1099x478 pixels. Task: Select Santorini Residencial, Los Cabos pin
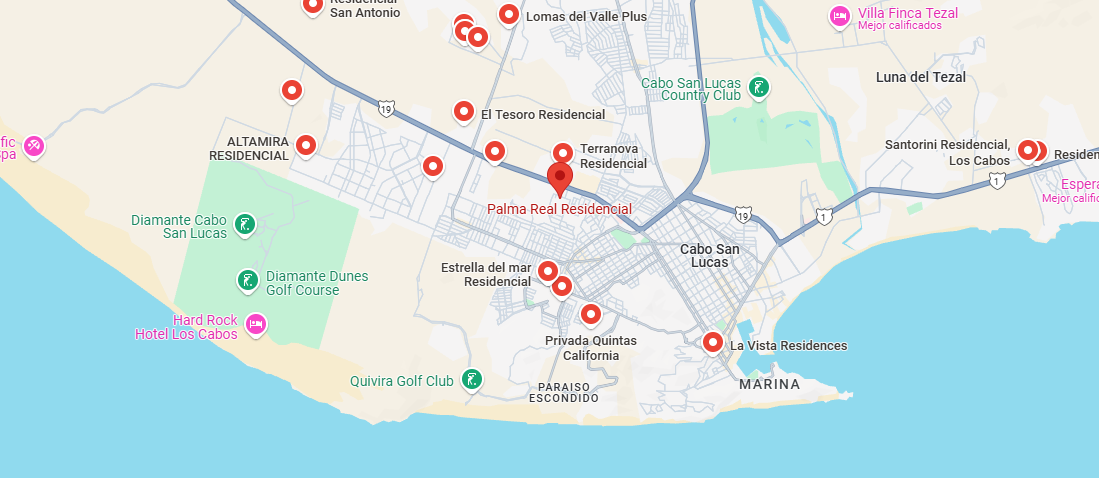(1028, 150)
